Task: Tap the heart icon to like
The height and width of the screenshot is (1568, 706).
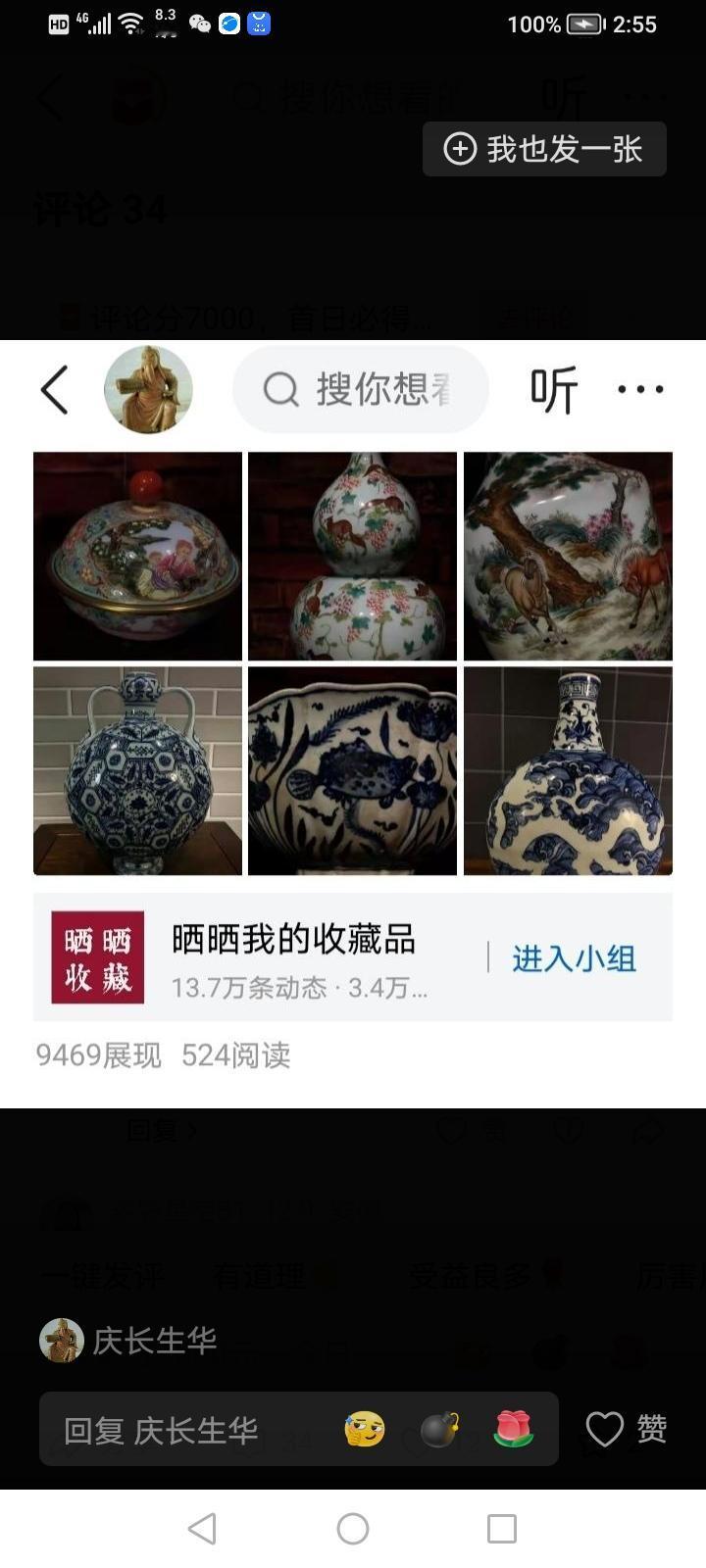Action: (605, 1429)
